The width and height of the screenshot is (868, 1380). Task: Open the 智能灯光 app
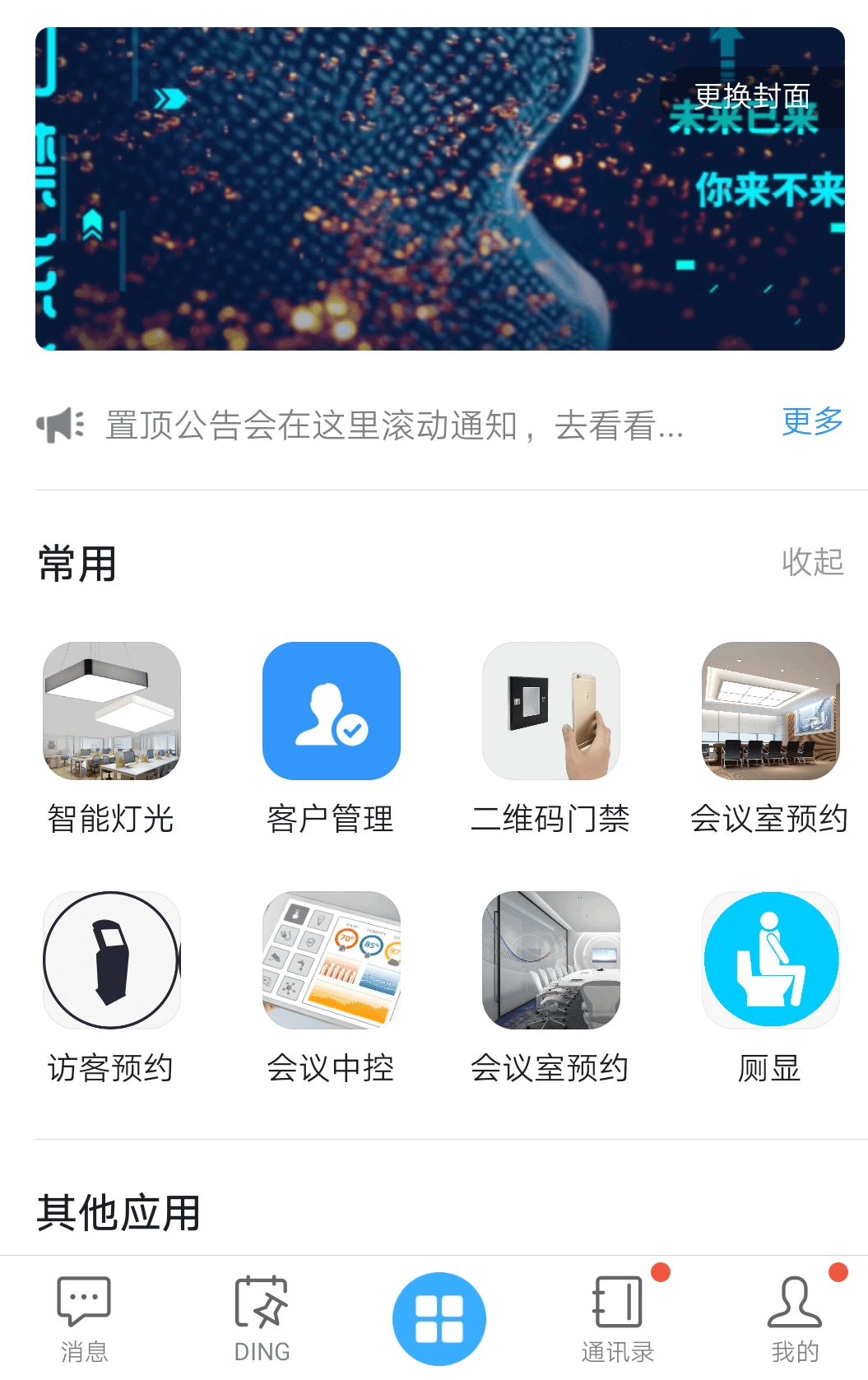pyautogui.click(x=112, y=712)
